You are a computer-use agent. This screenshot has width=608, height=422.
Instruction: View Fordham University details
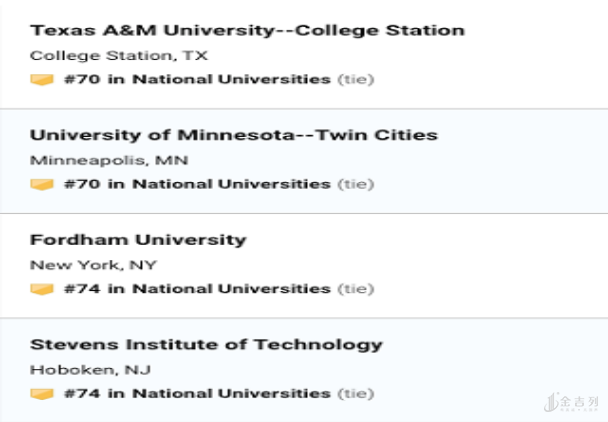[x=138, y=240]
